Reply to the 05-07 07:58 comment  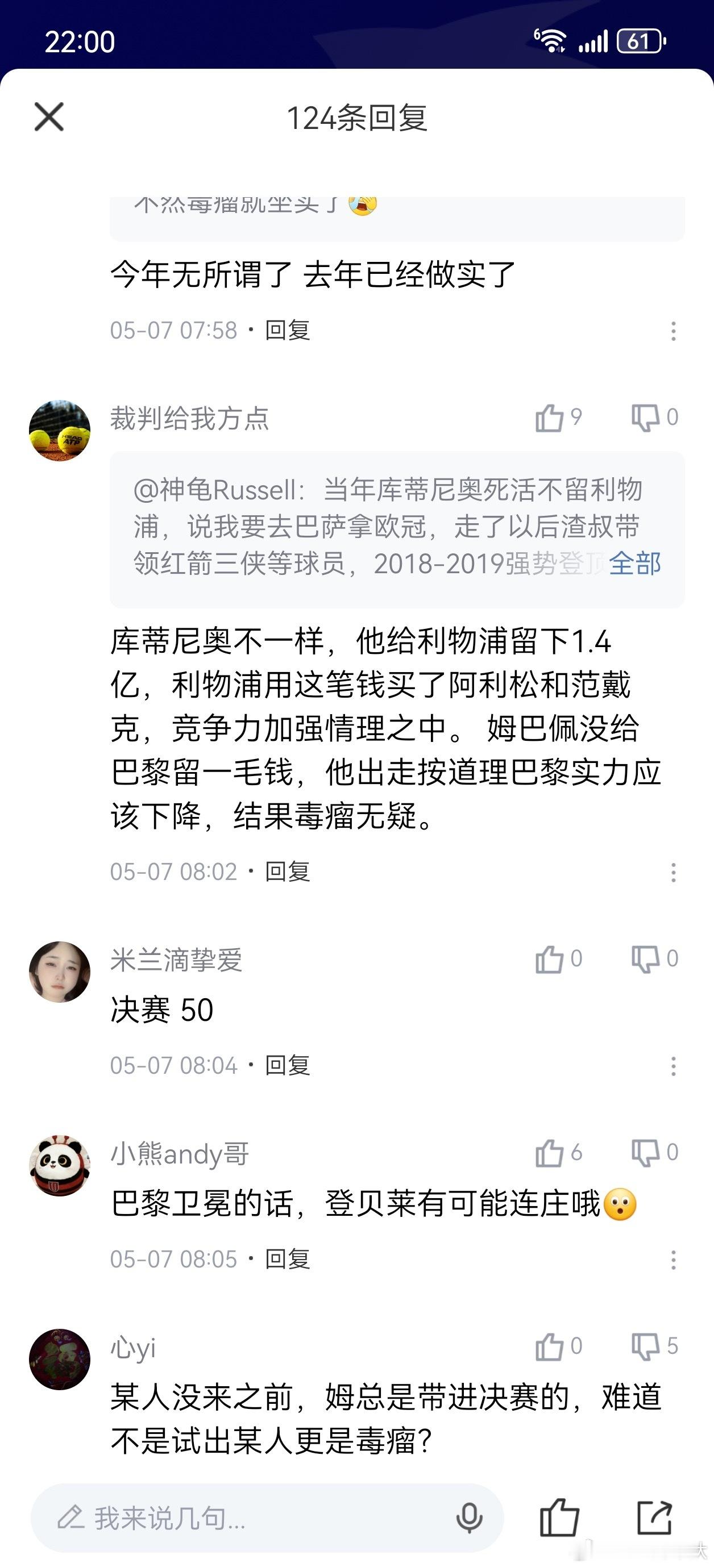[x=288, y=330]
